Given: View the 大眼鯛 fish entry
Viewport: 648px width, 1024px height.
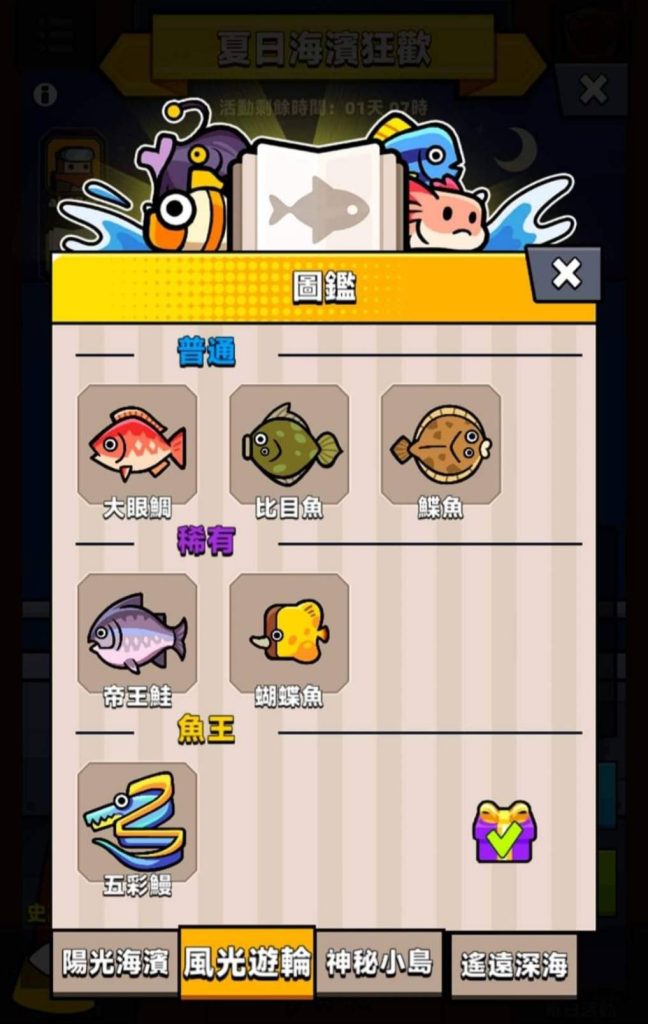Looking at the screenshot, I should point(137,445).
